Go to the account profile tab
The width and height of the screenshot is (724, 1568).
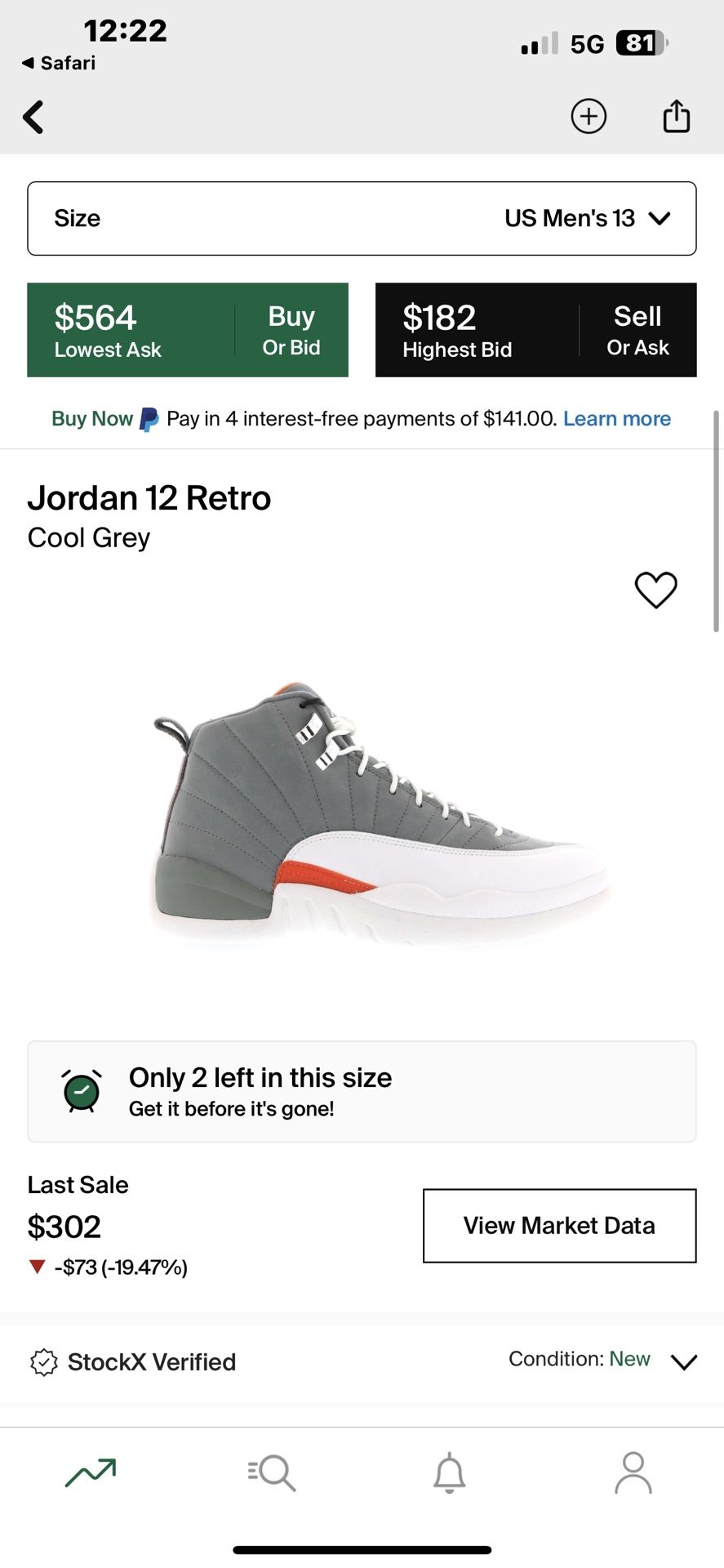(633, 1472)
